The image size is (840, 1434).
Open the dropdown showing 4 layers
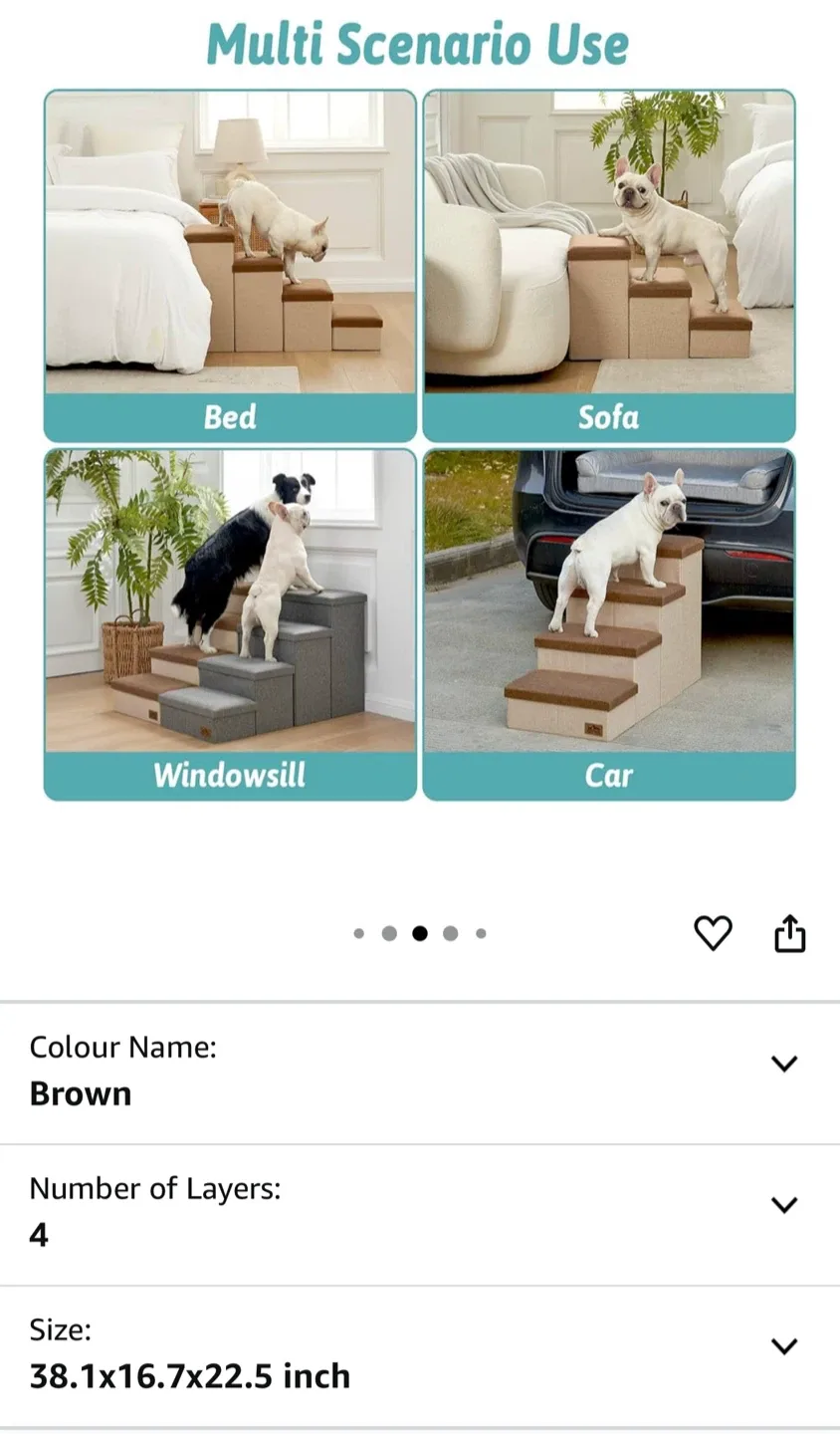coord(785,1205)
